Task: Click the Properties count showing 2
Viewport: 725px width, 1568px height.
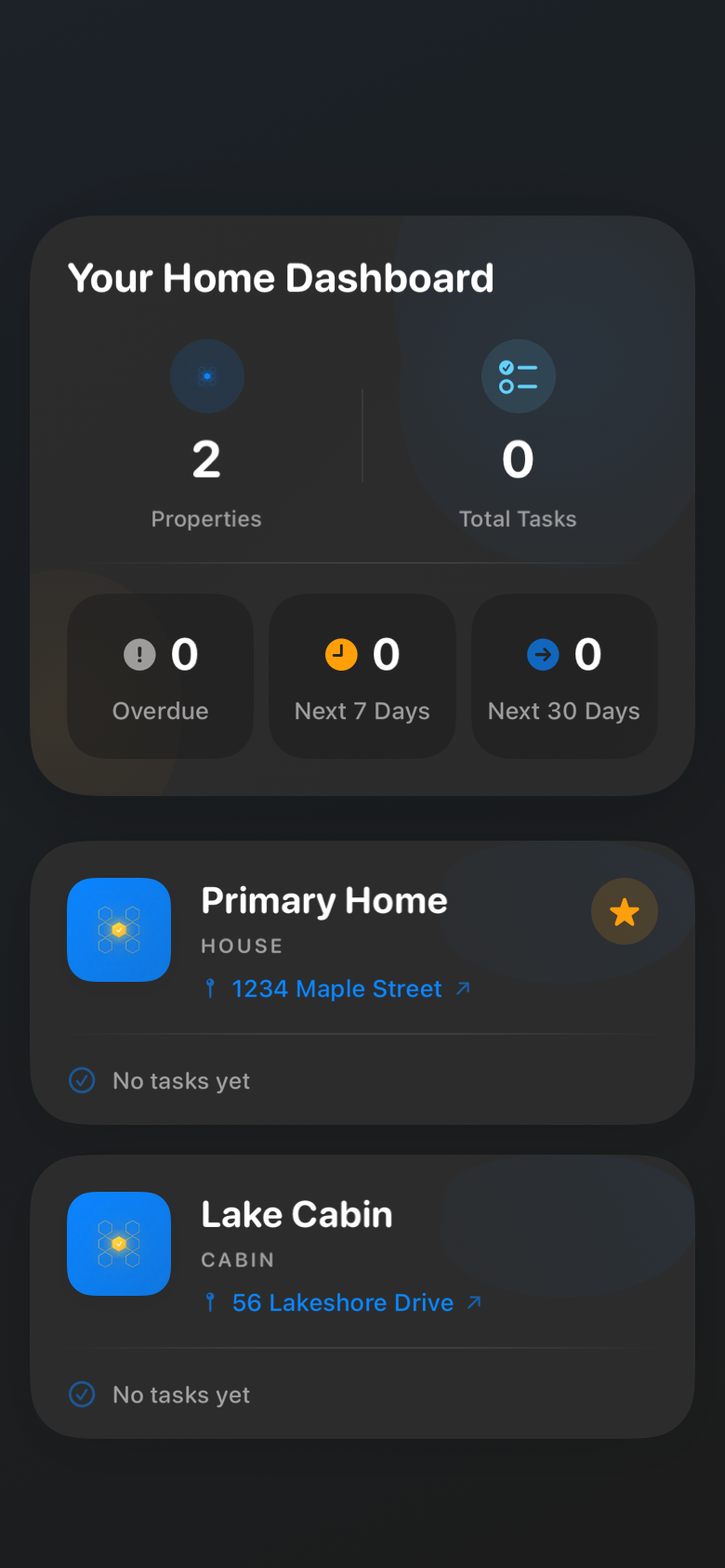Action: [x=206, y=459]
